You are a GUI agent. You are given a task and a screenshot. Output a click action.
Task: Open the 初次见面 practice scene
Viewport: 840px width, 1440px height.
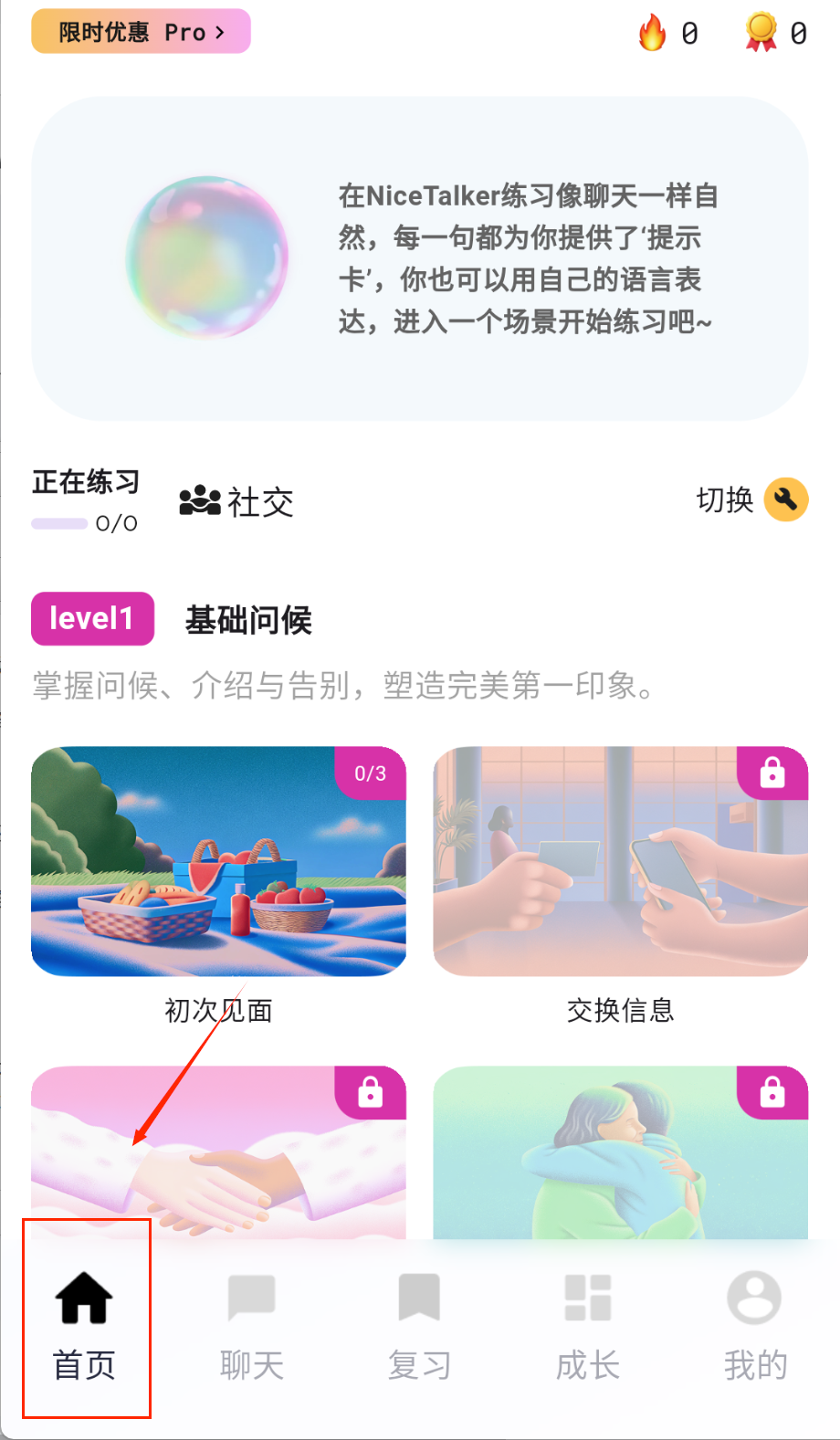[218, 861]
